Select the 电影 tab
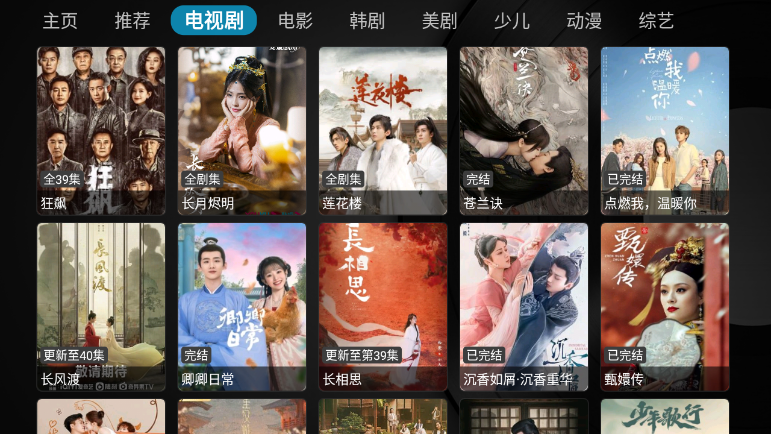 [x=295, y=21]
